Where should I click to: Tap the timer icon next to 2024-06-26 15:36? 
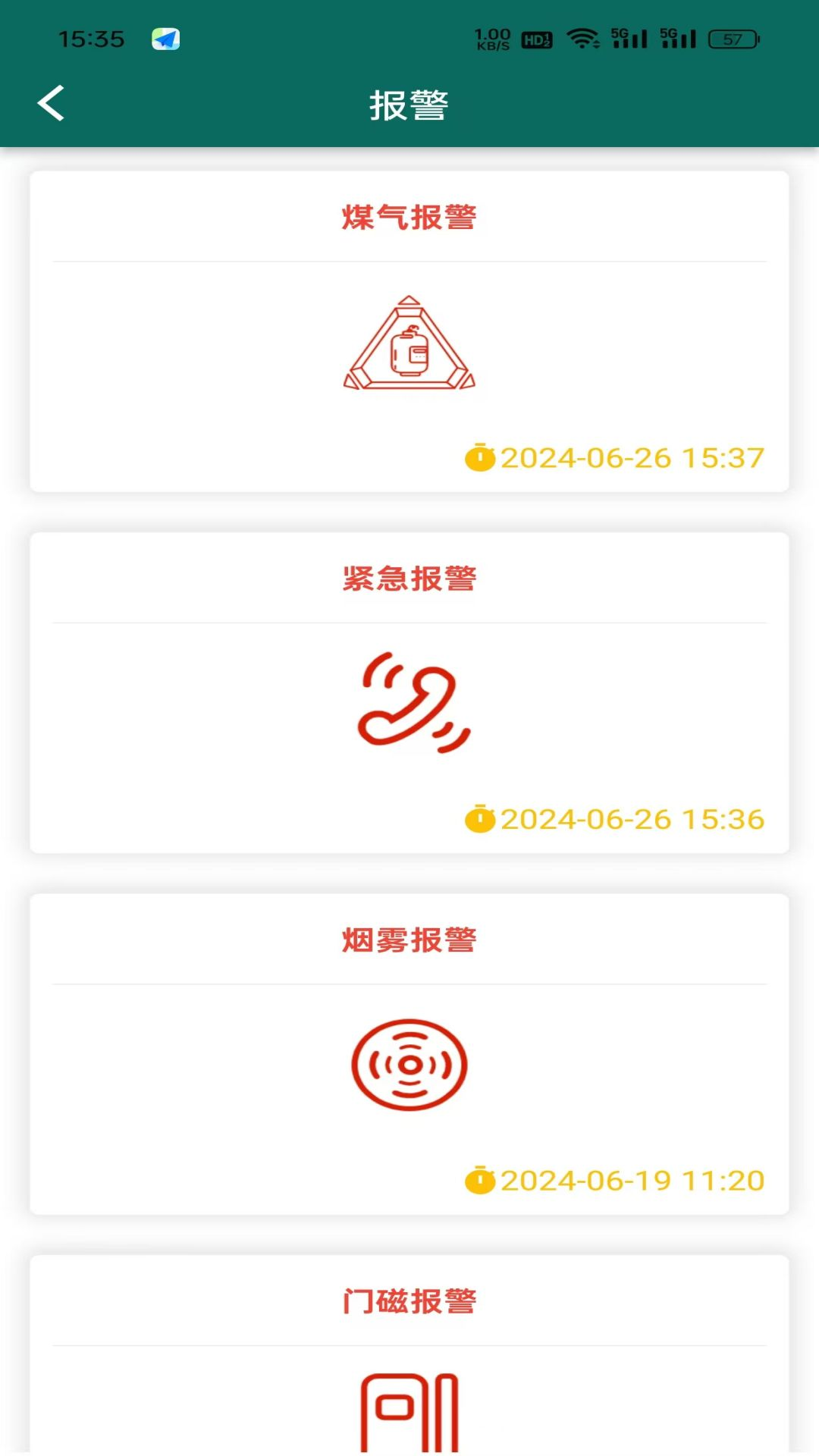coord(481,819)
